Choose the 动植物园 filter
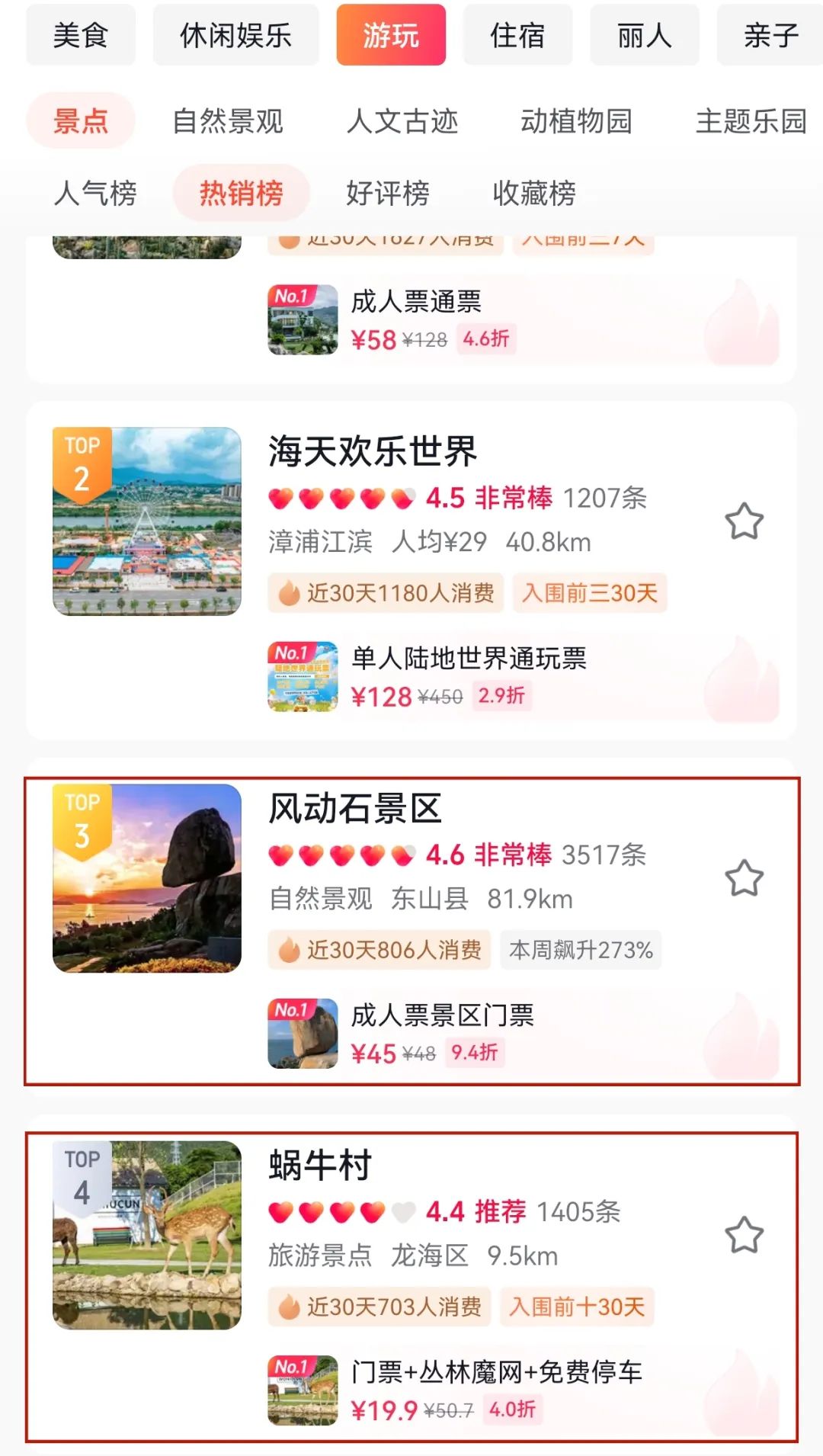 [x=577, y=121]
